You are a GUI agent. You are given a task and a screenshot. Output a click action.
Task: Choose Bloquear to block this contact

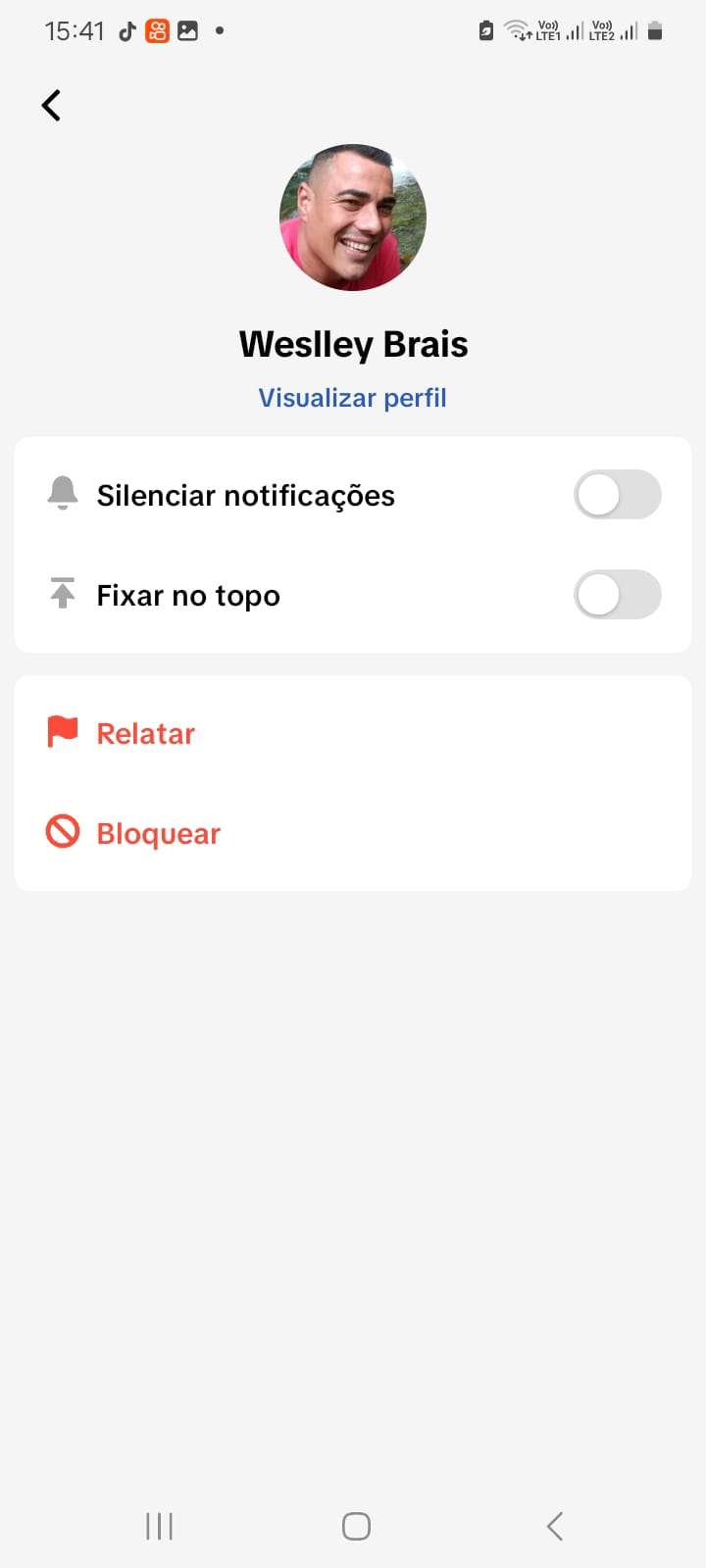(157, 833)
